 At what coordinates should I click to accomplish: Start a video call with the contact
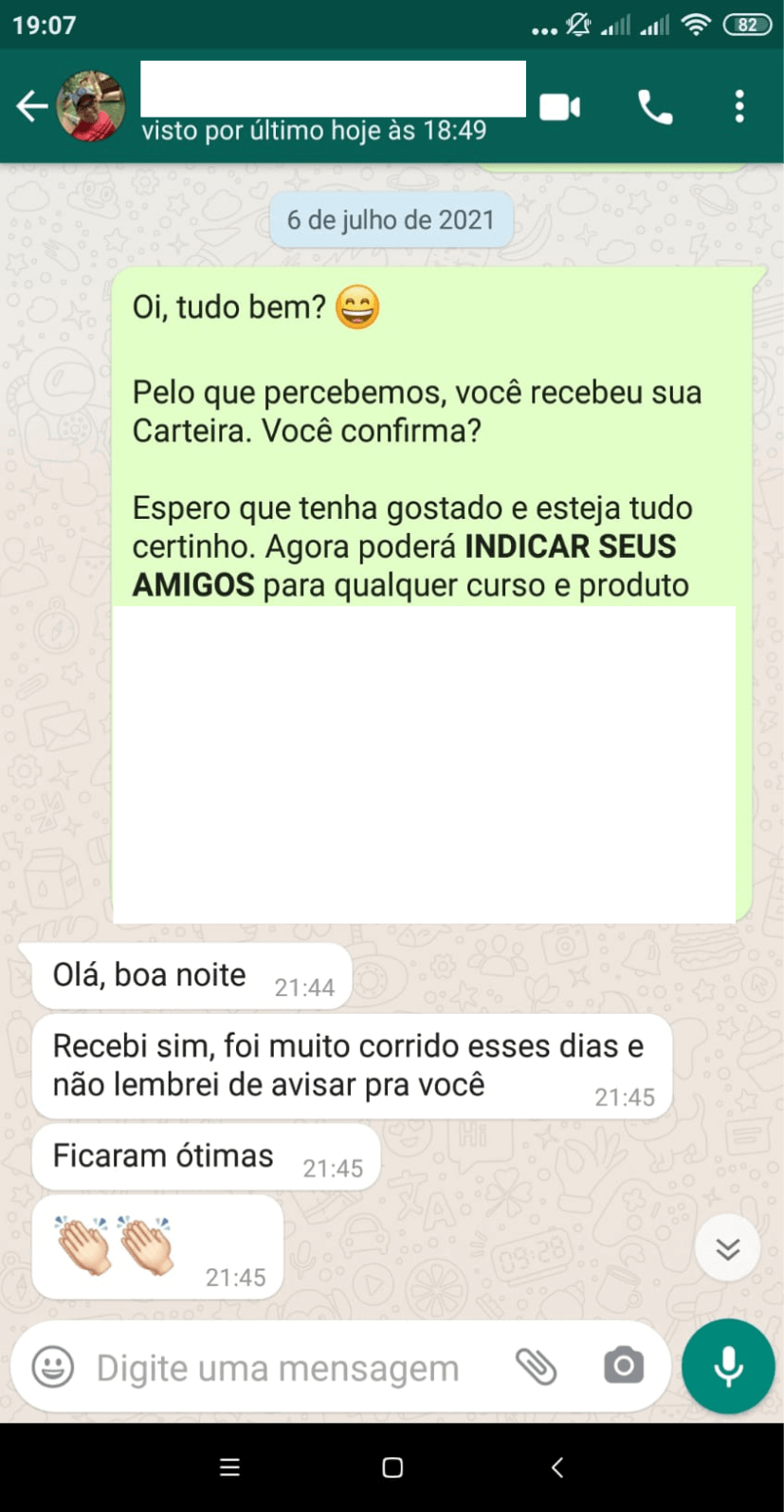point(559,106)
